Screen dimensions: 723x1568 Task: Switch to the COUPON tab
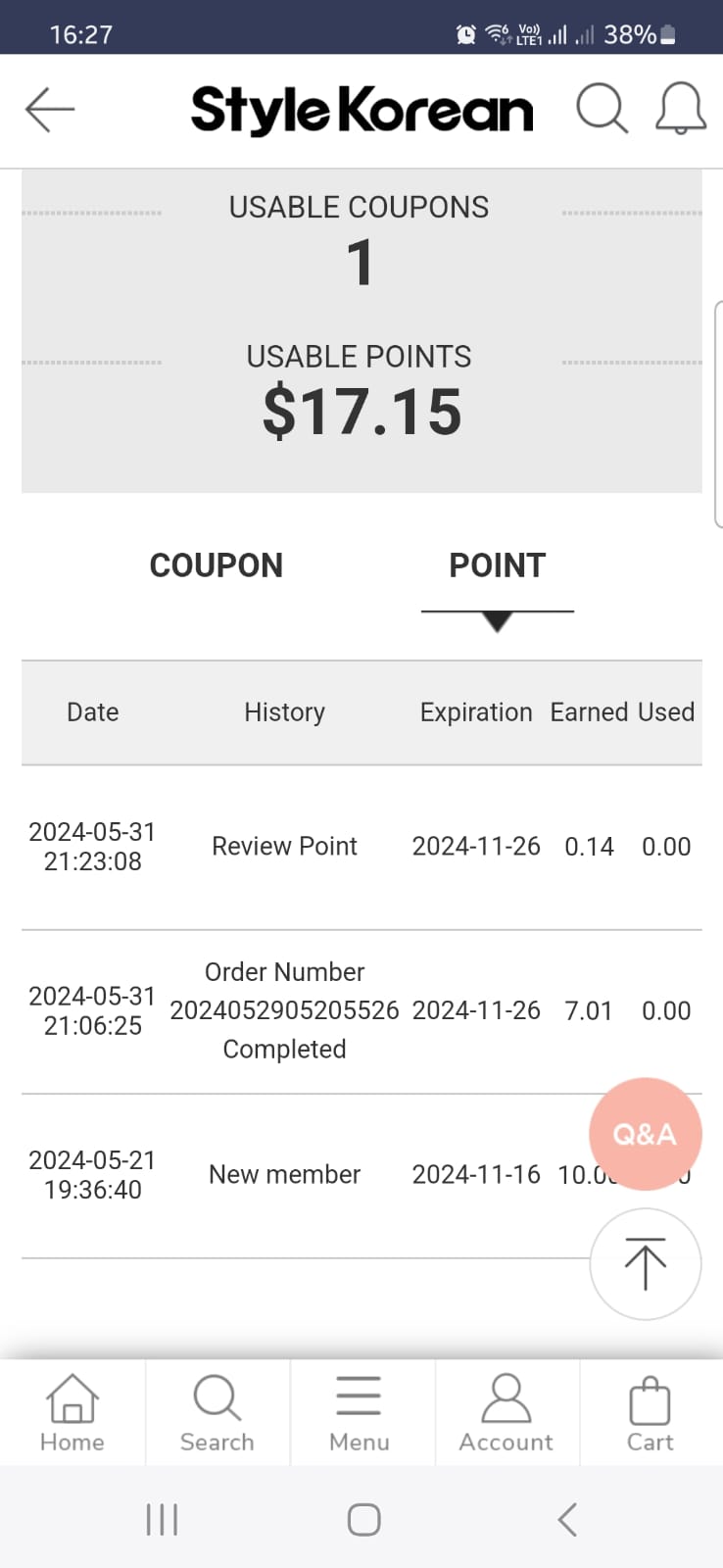tap(216, 565)
